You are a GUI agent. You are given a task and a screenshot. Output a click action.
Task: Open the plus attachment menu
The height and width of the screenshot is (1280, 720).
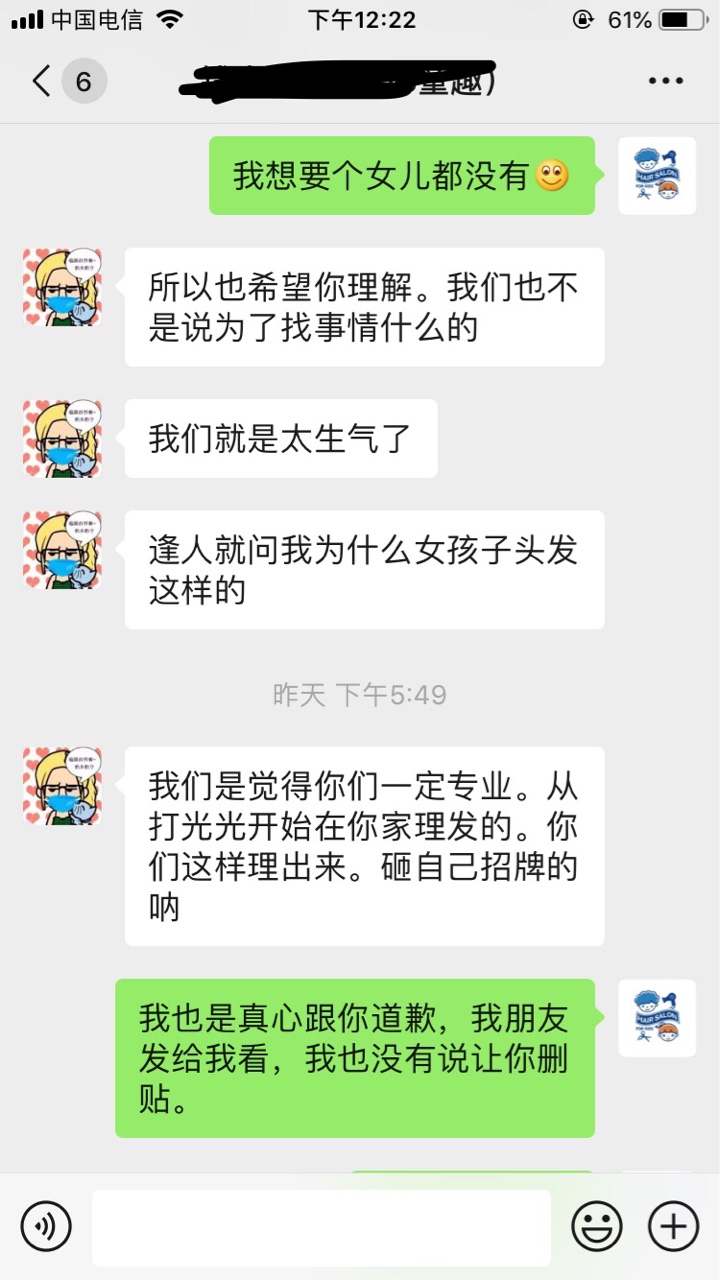pos(673,1225)
